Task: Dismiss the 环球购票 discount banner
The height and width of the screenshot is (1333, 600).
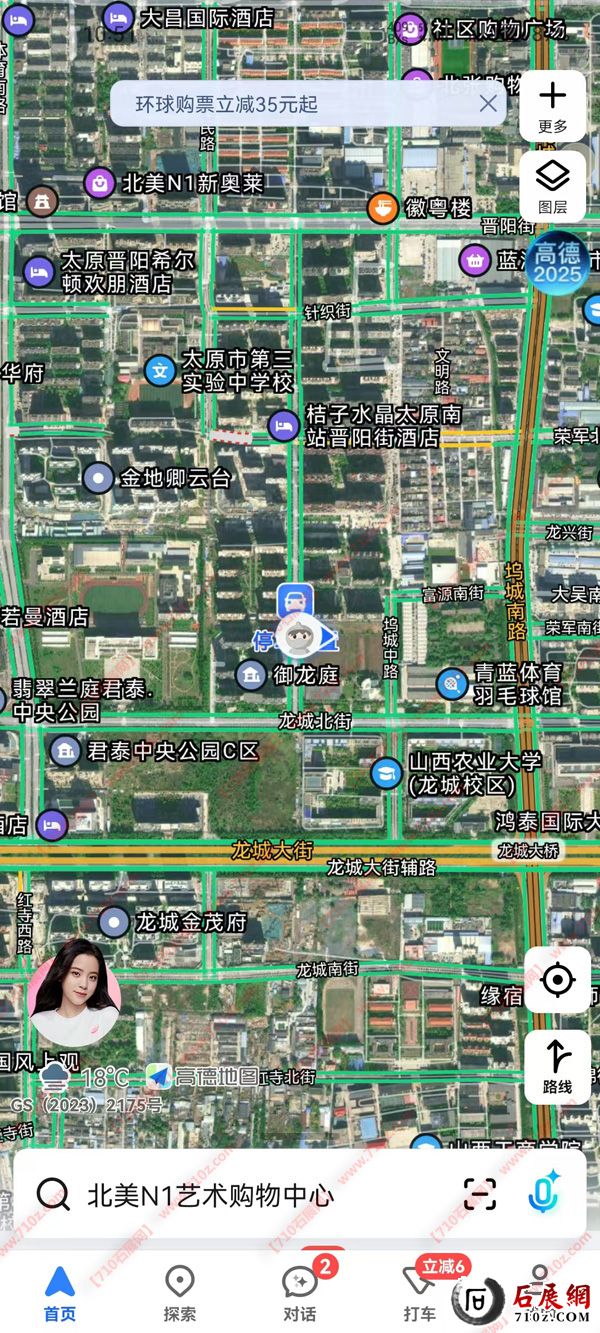Action: pyautogui.click(x=488, y=103)
